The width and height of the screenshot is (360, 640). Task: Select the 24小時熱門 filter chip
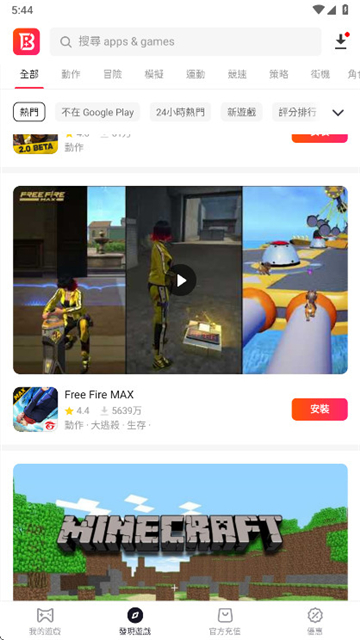click(x=180, y=112)
